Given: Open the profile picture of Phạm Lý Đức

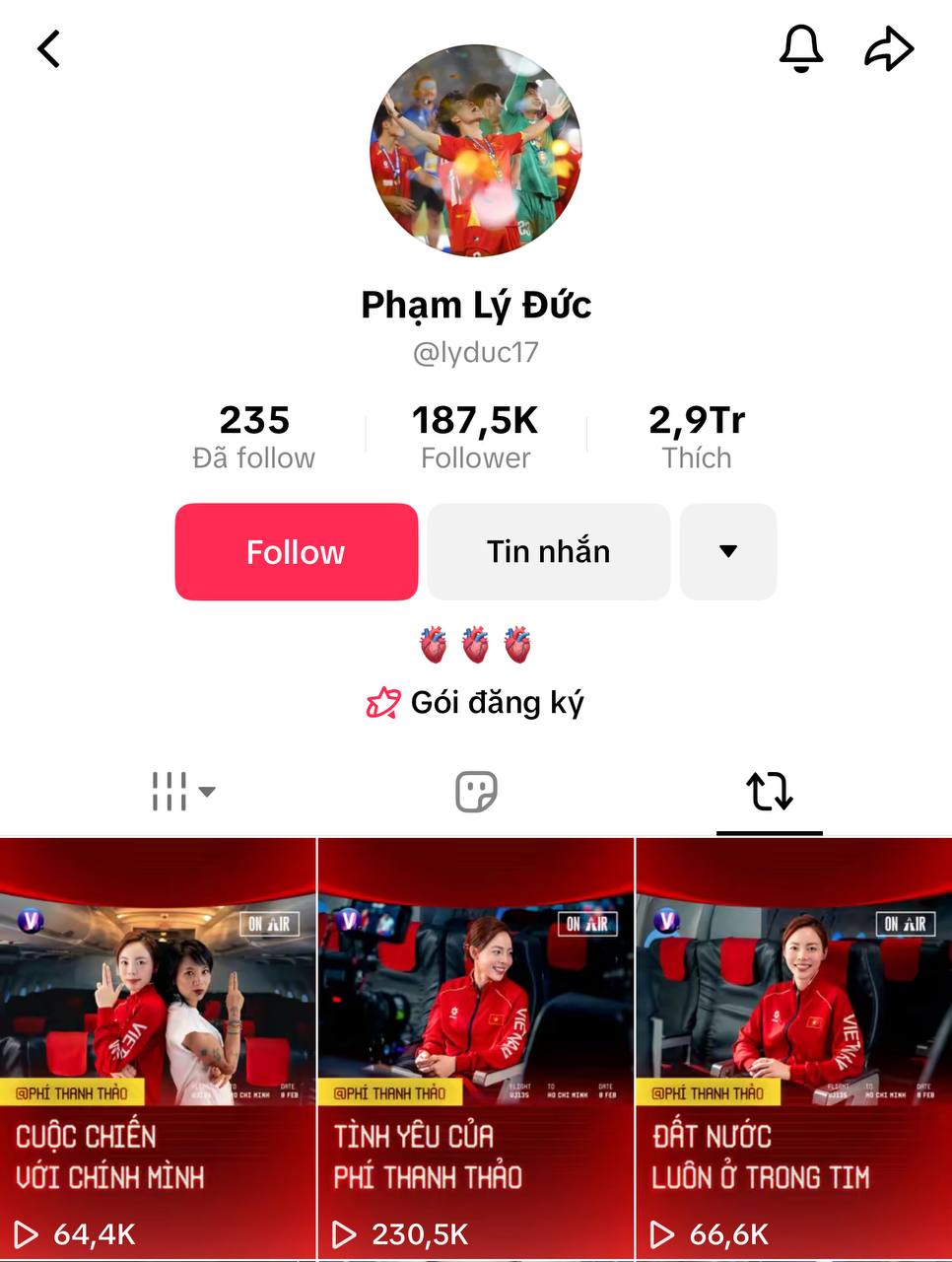Looking at the screenshot, I should point(476,153).
